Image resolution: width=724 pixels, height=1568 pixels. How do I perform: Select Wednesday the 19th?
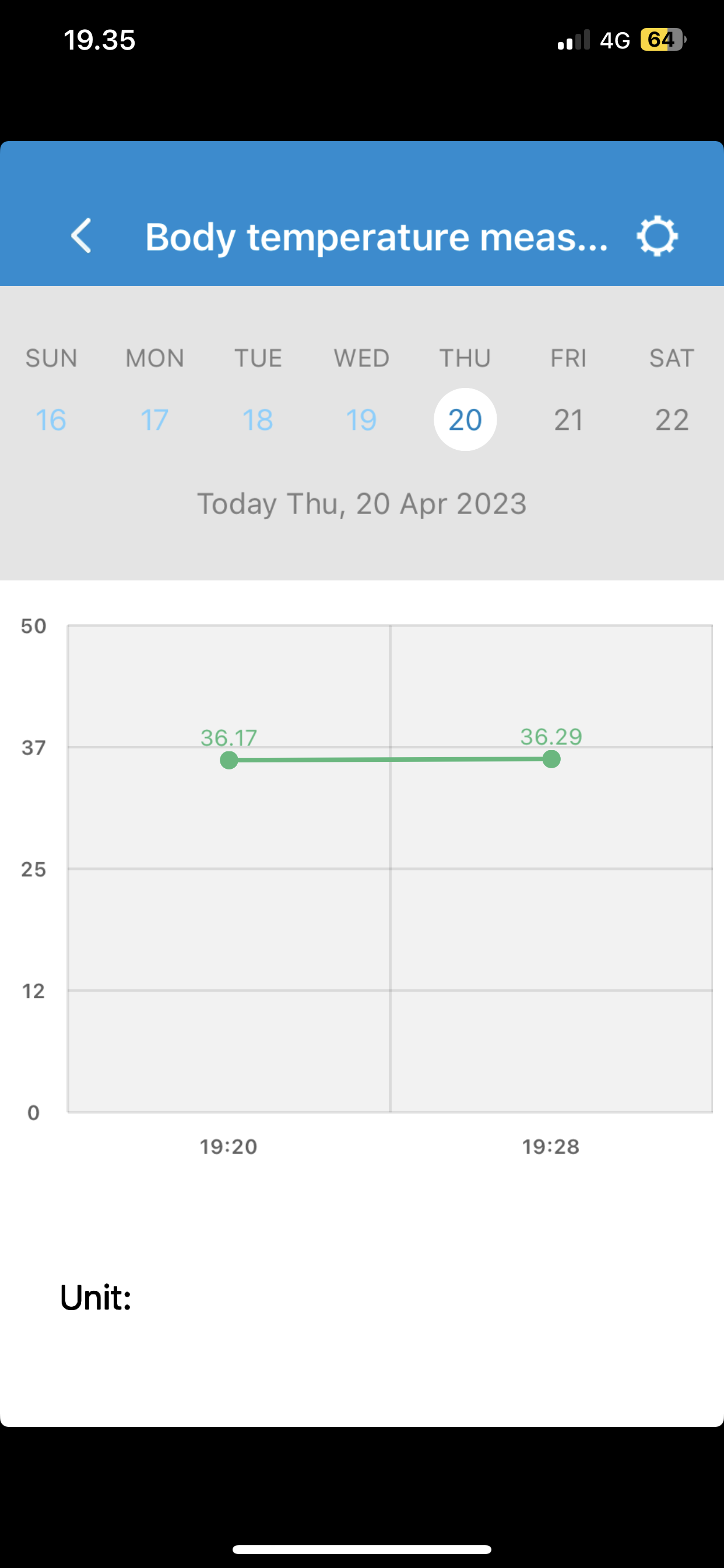pos(361,419)
